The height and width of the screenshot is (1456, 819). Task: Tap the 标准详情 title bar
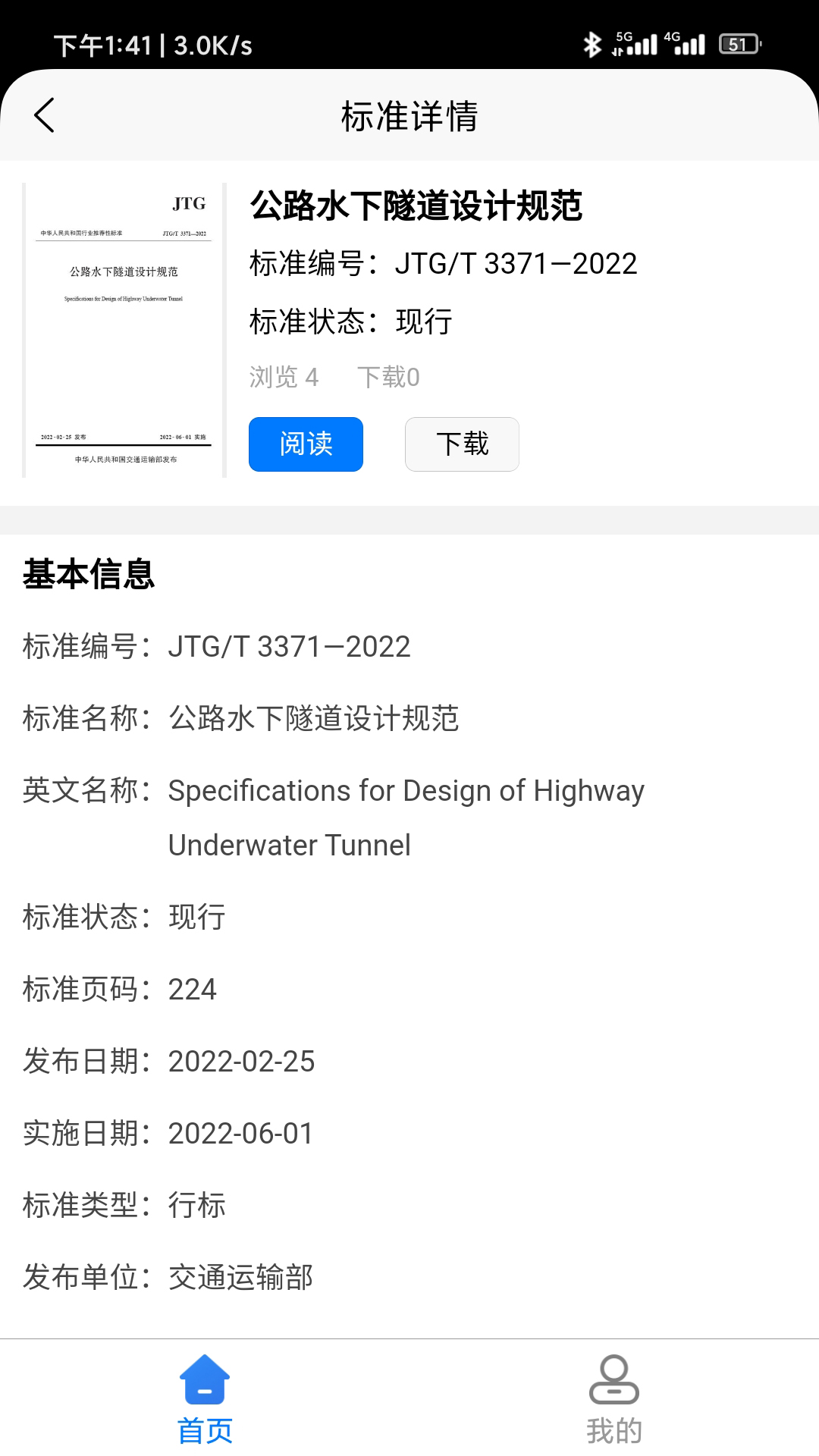(x=409, y=117)
